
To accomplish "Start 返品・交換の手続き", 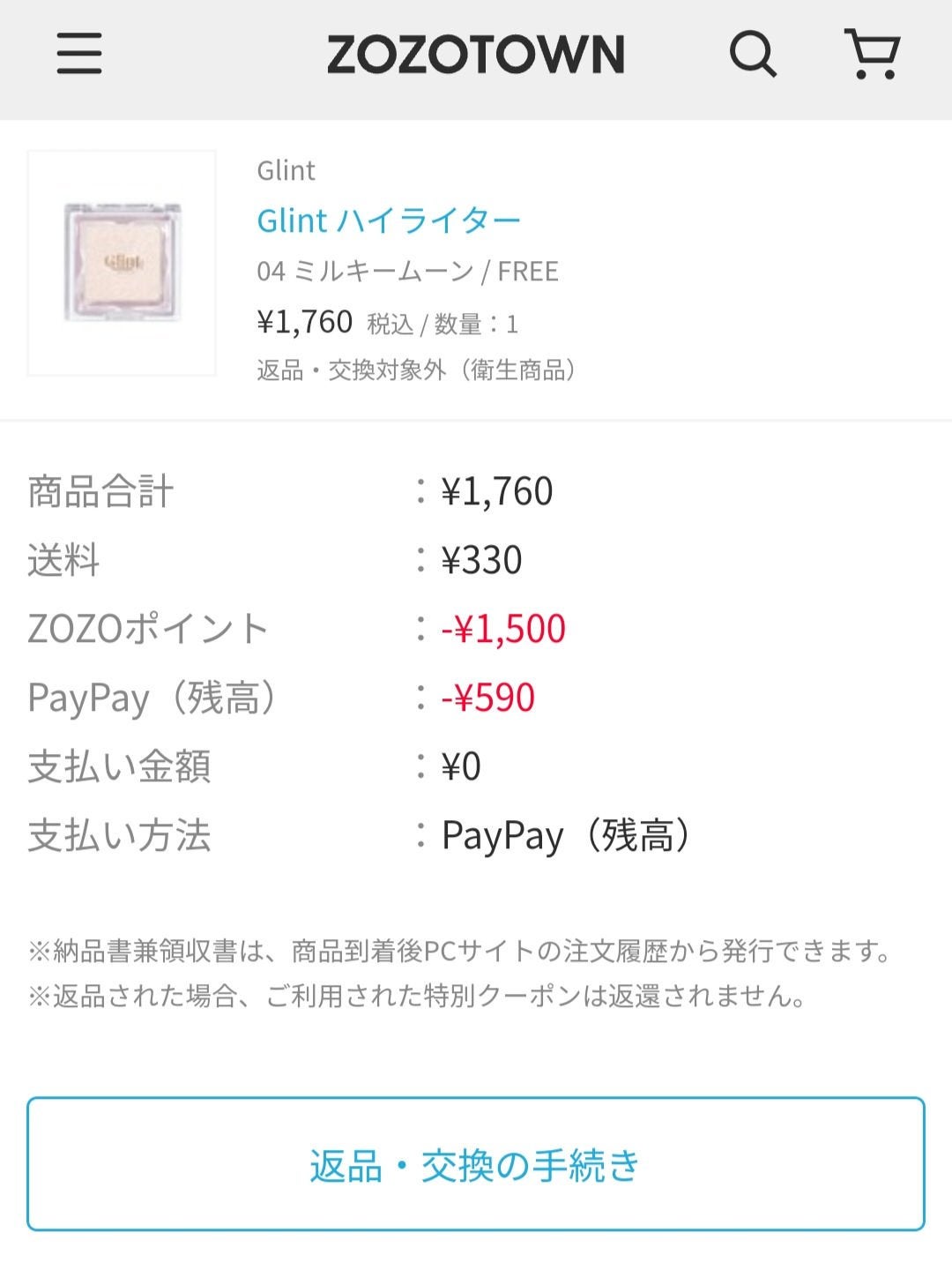I will click(476, 1164).
